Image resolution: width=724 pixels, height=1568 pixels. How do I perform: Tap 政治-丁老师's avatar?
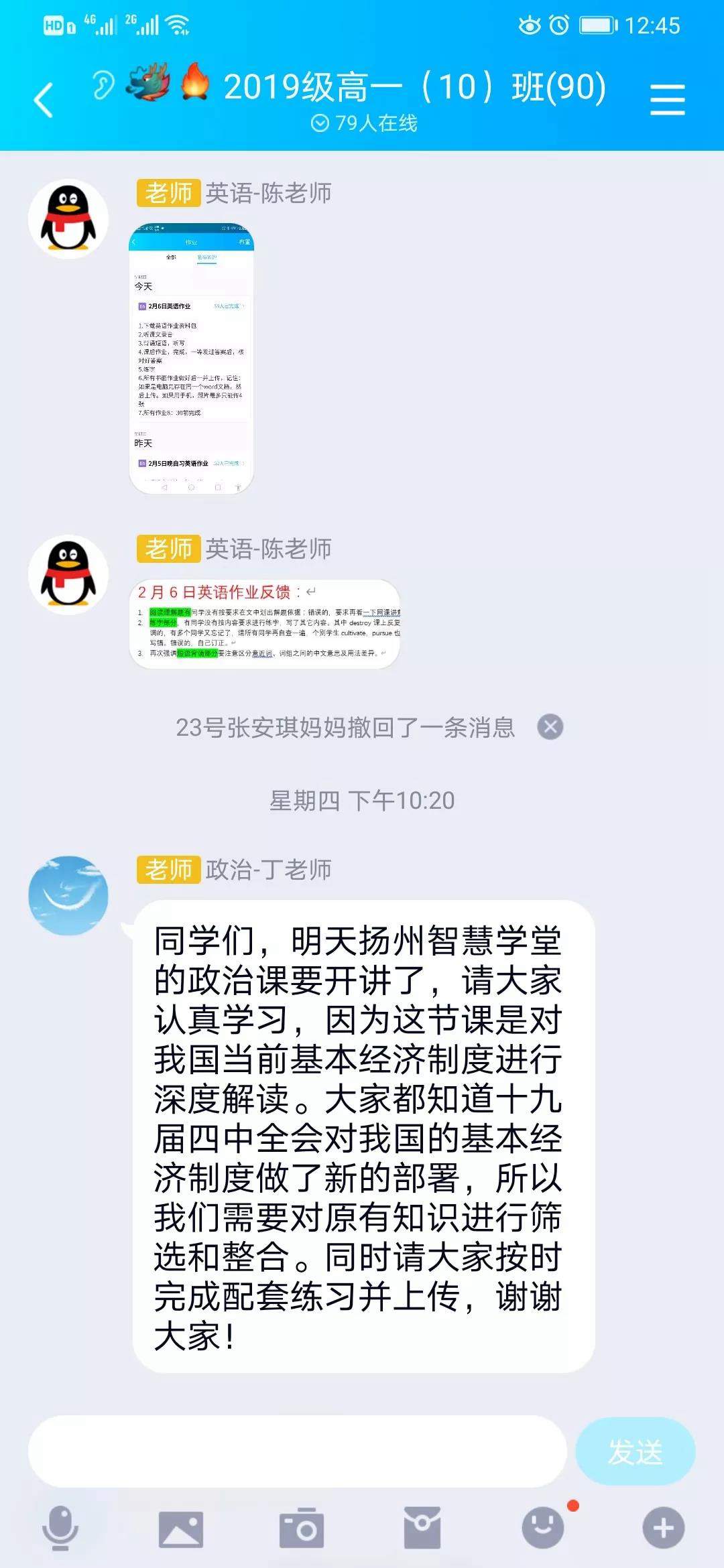pos(68,895)
